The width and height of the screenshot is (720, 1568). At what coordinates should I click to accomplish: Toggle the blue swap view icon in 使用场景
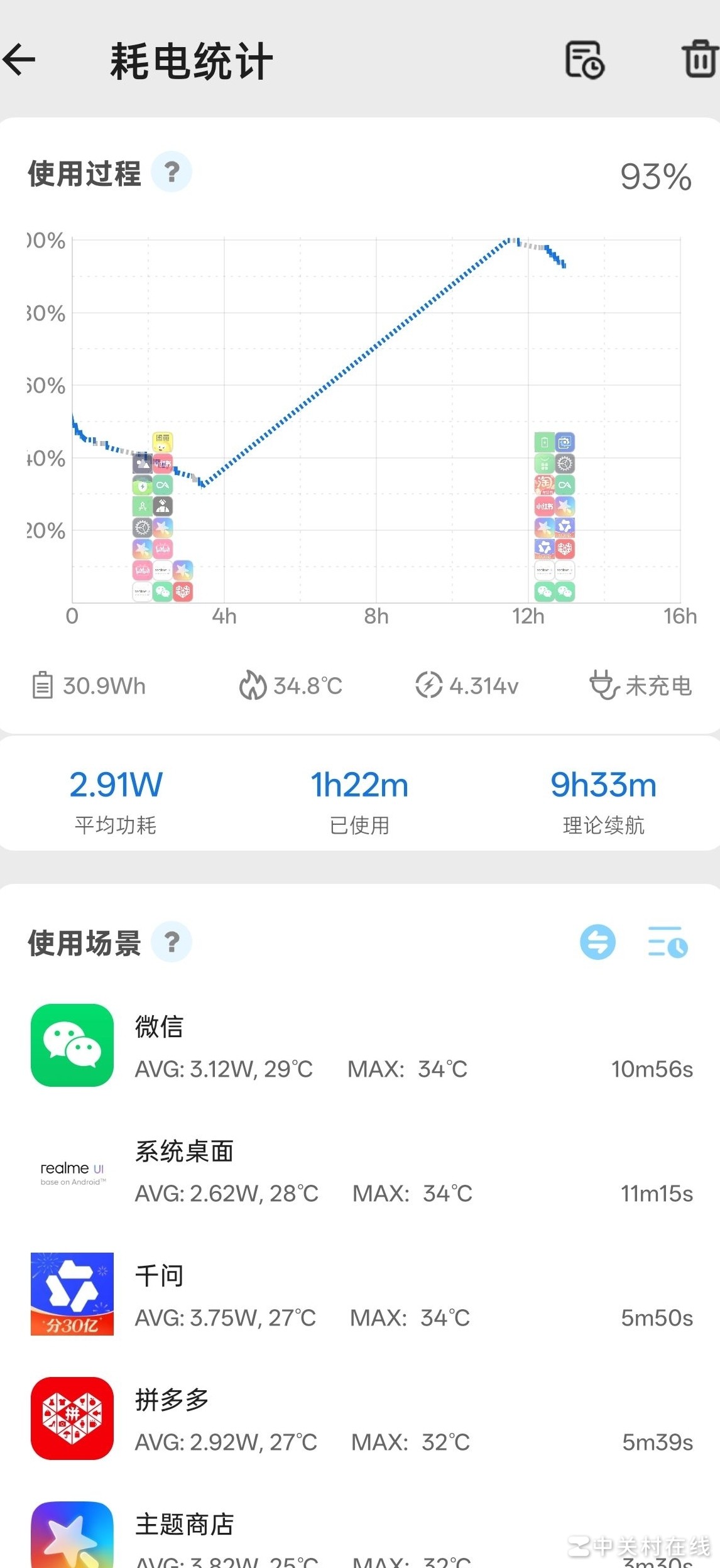[x=597, y=942]
